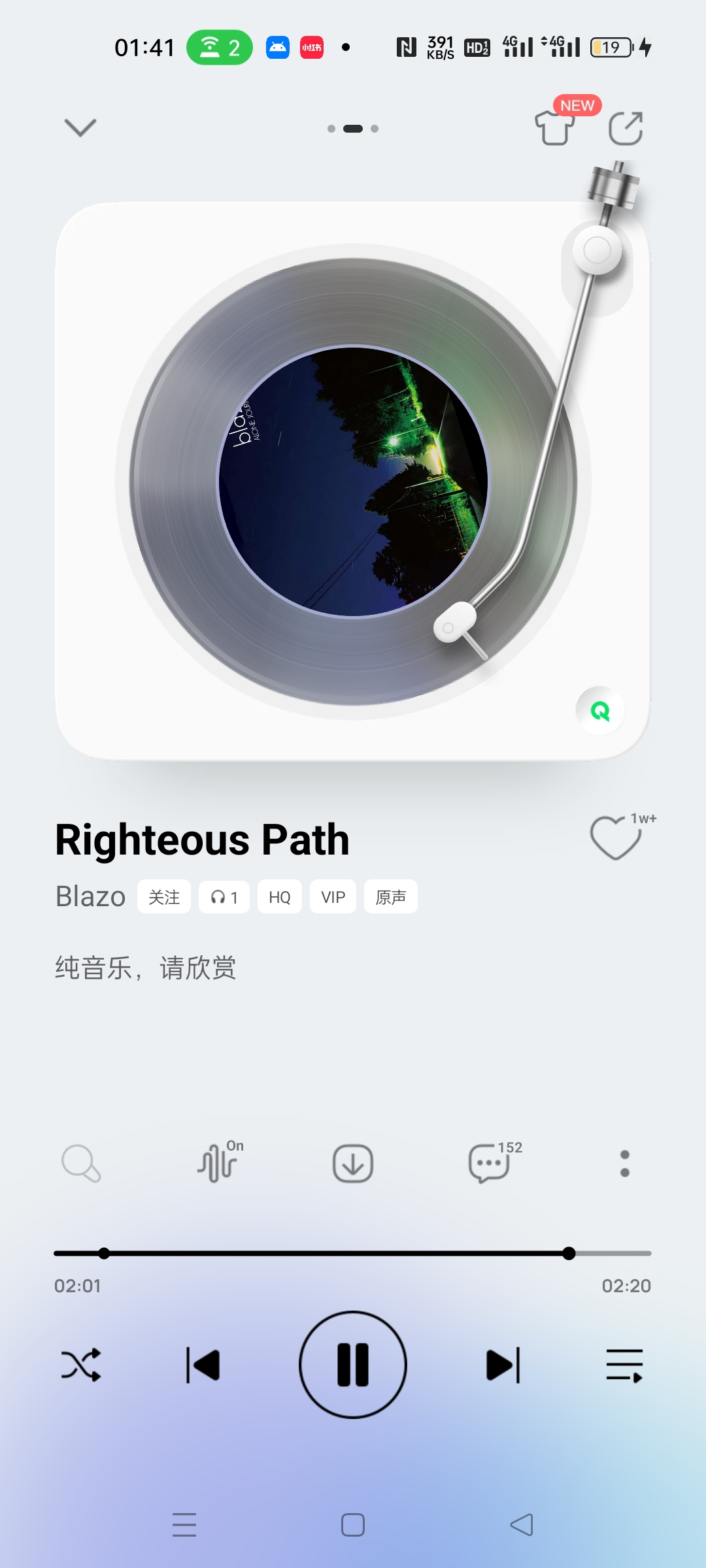Skip to the previous track
Viewport: 706px width, 1568px height.
click(203, 1365)
